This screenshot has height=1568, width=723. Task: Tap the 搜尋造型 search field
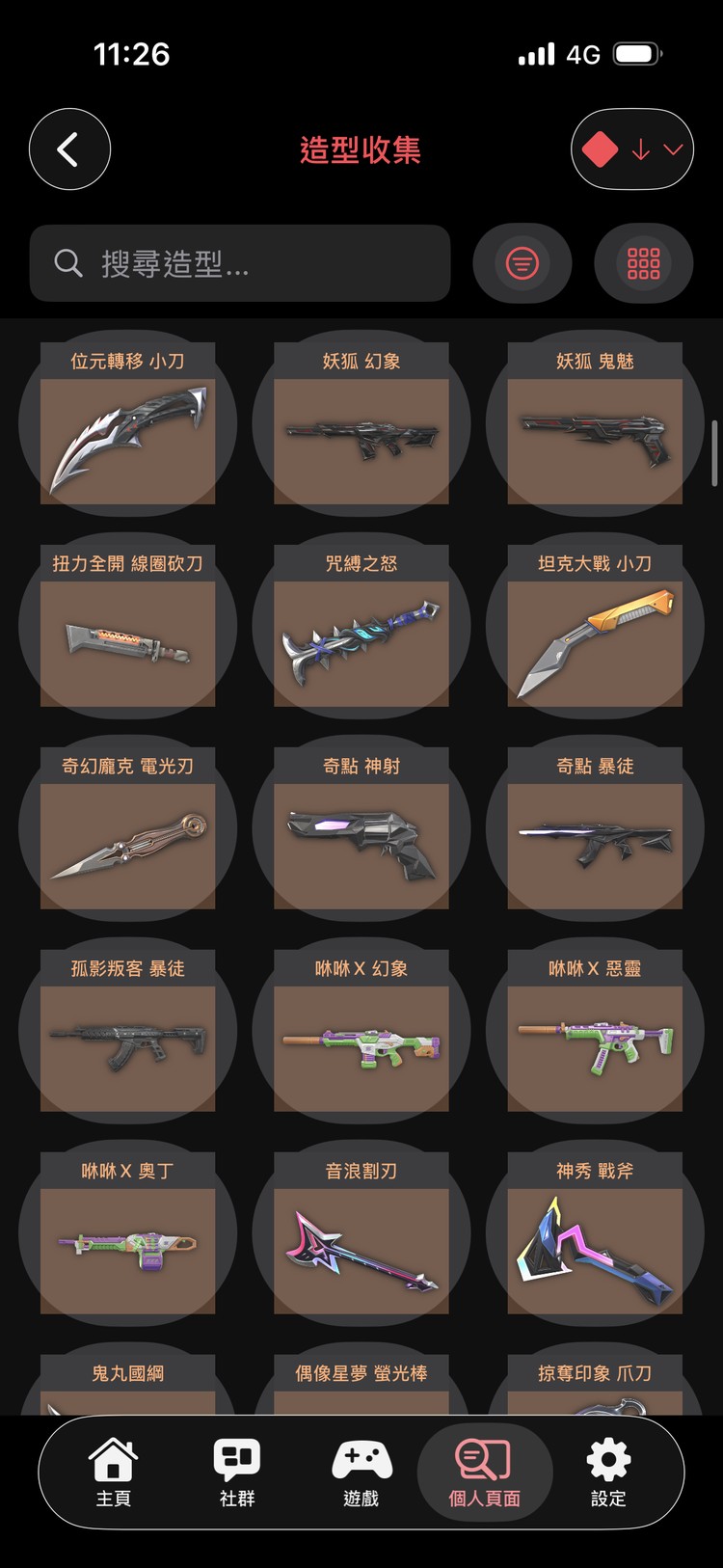click(240, 263)
